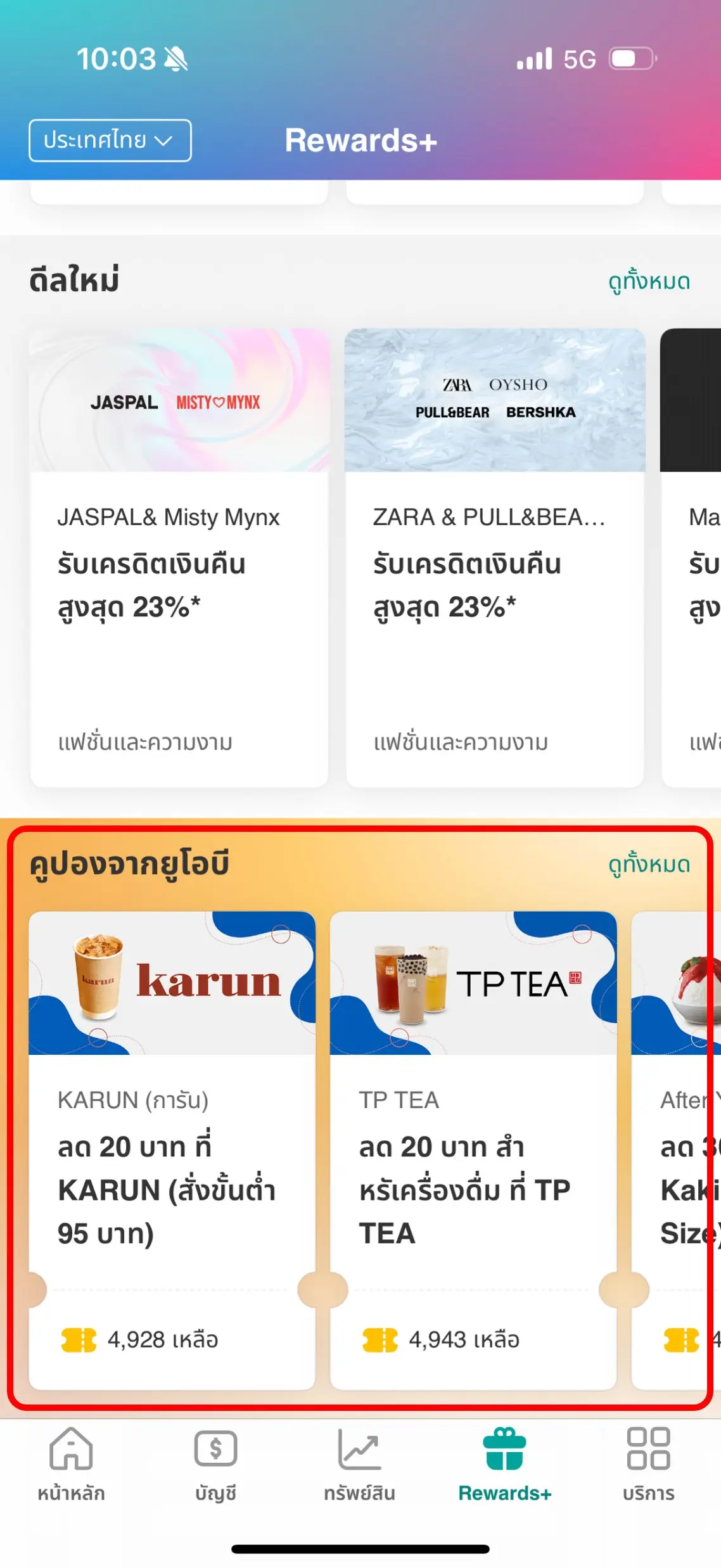Open the TP TEA 20 baht coupon

tap(473, 1150)
